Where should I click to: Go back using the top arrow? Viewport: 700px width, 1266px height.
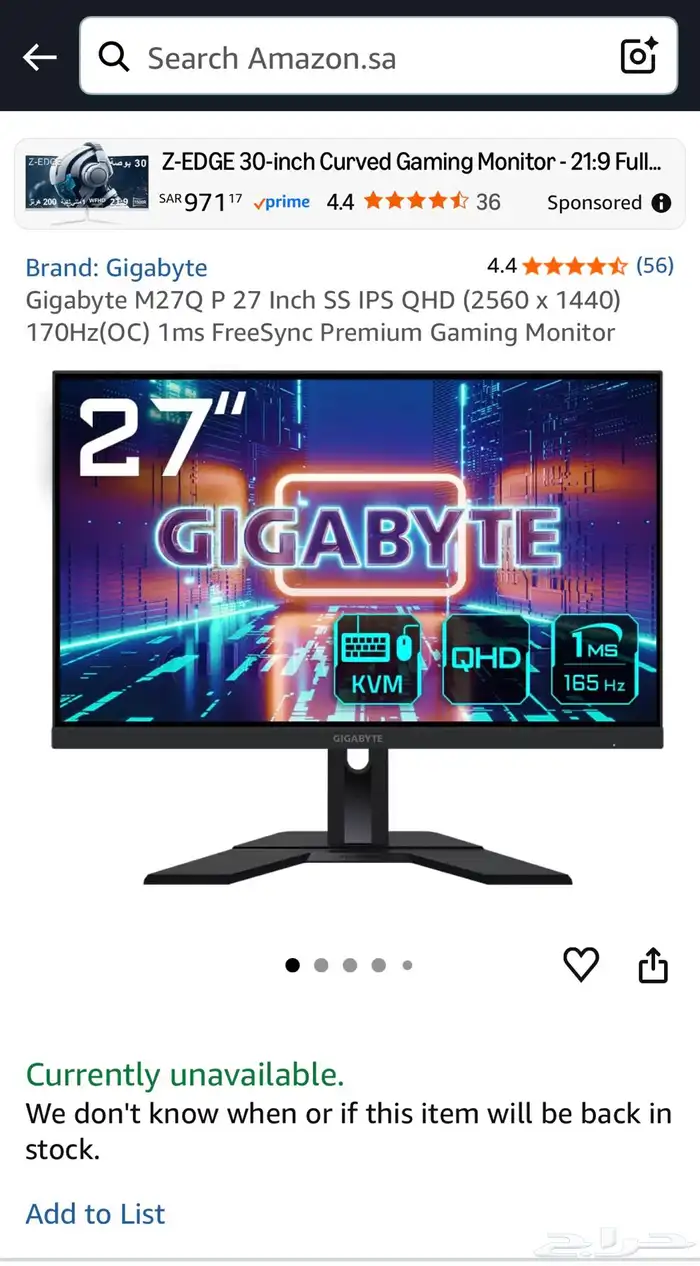coord(40,57)
